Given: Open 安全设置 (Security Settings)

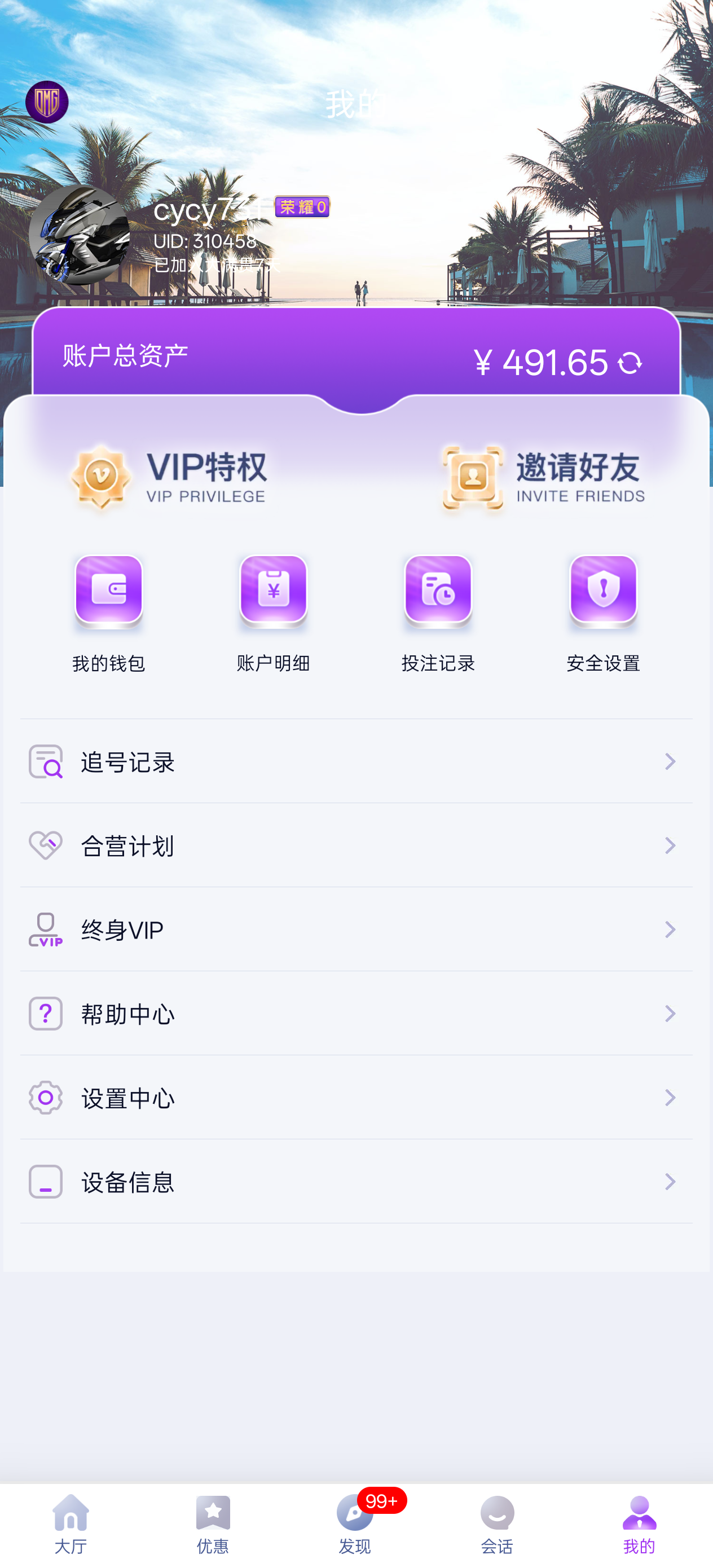Looking at the screenshot, I should [603, 609].
